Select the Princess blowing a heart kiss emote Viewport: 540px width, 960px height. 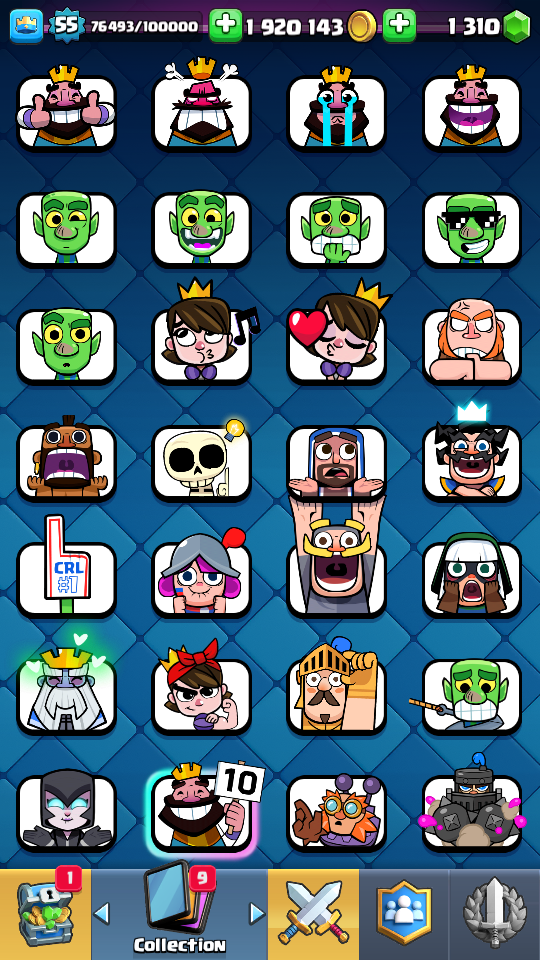[x=337, y=334]
